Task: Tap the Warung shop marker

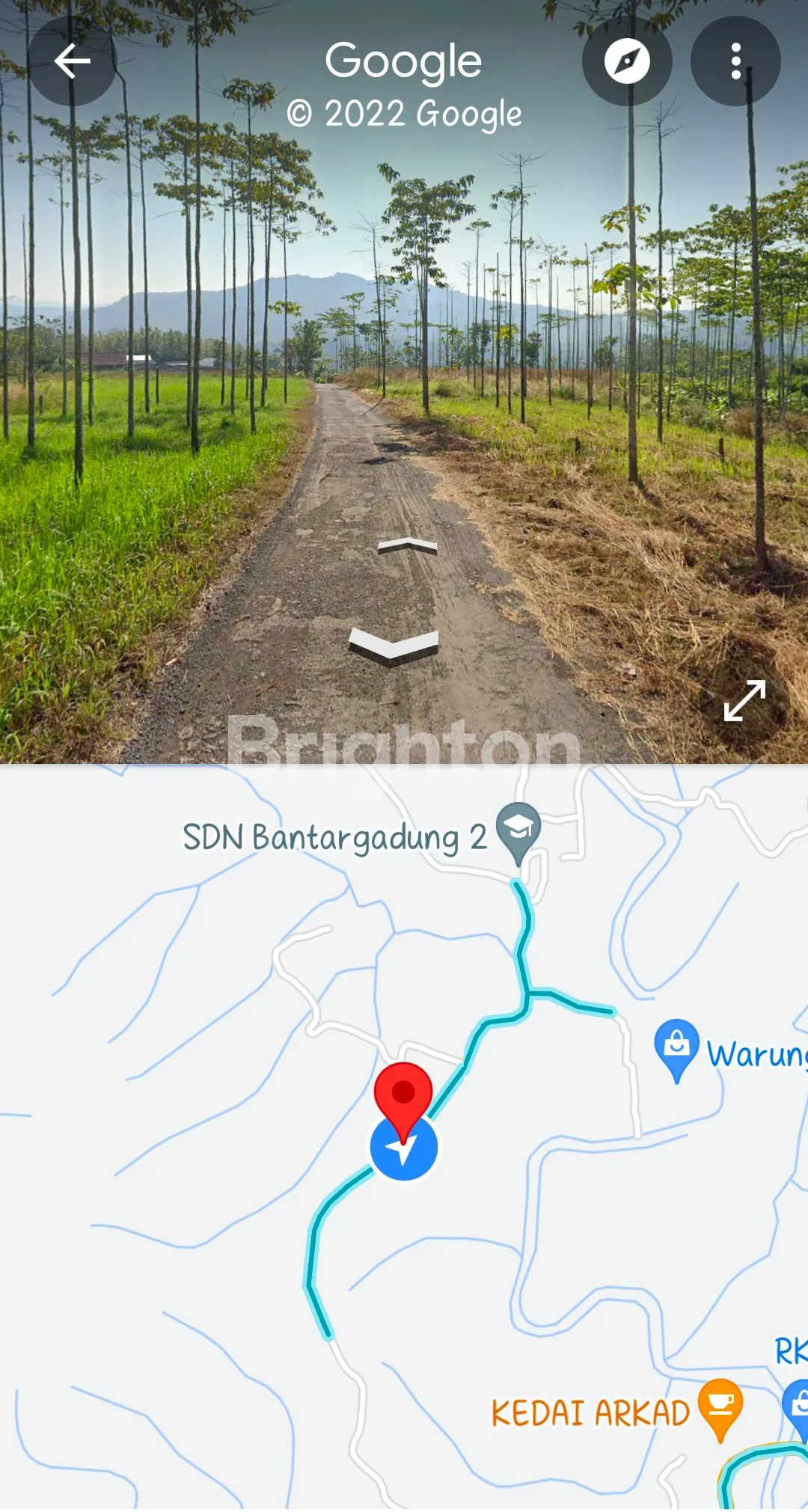Action: pos(676,1046)
